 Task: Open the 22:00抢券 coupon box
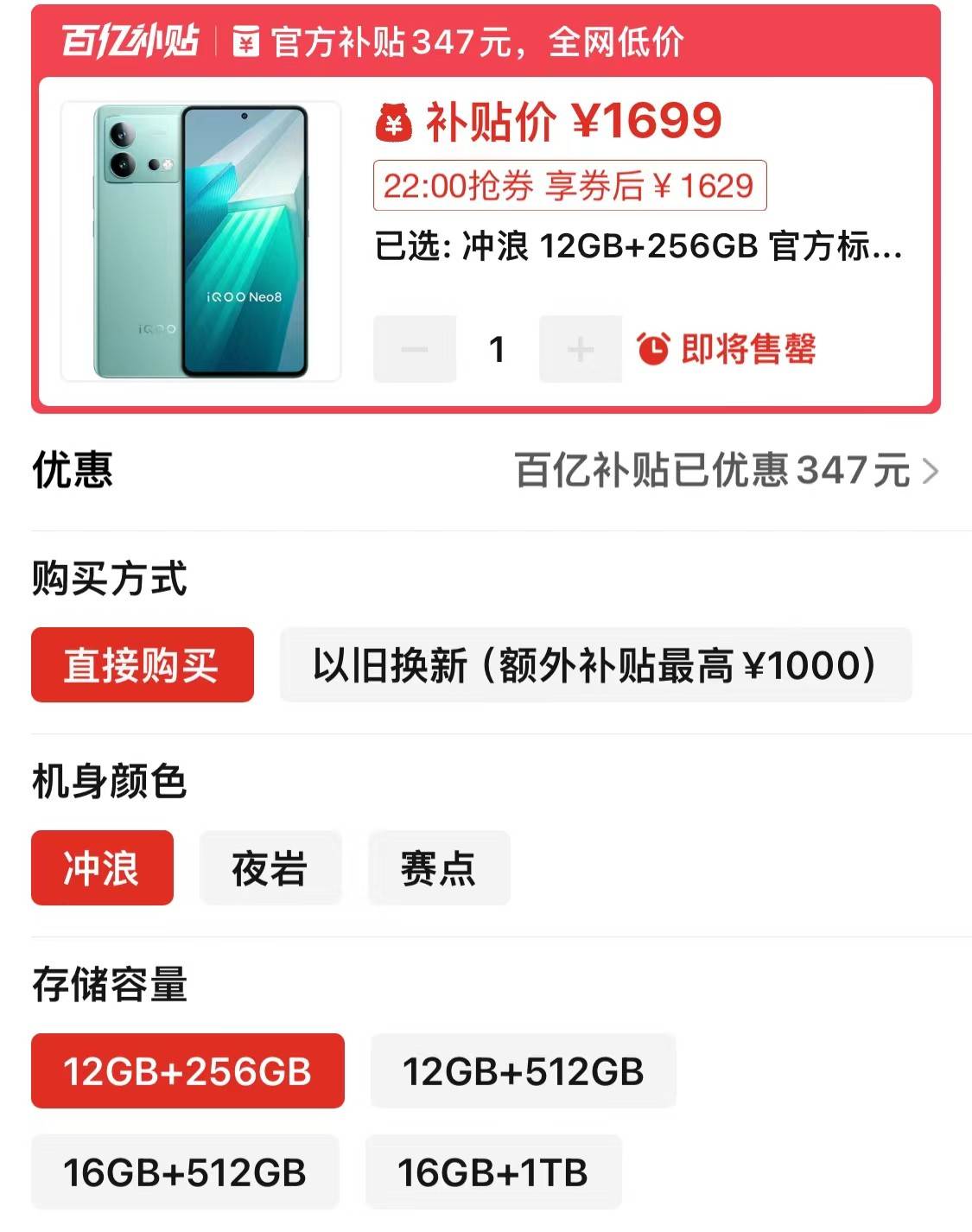click(x=570, y=184)
